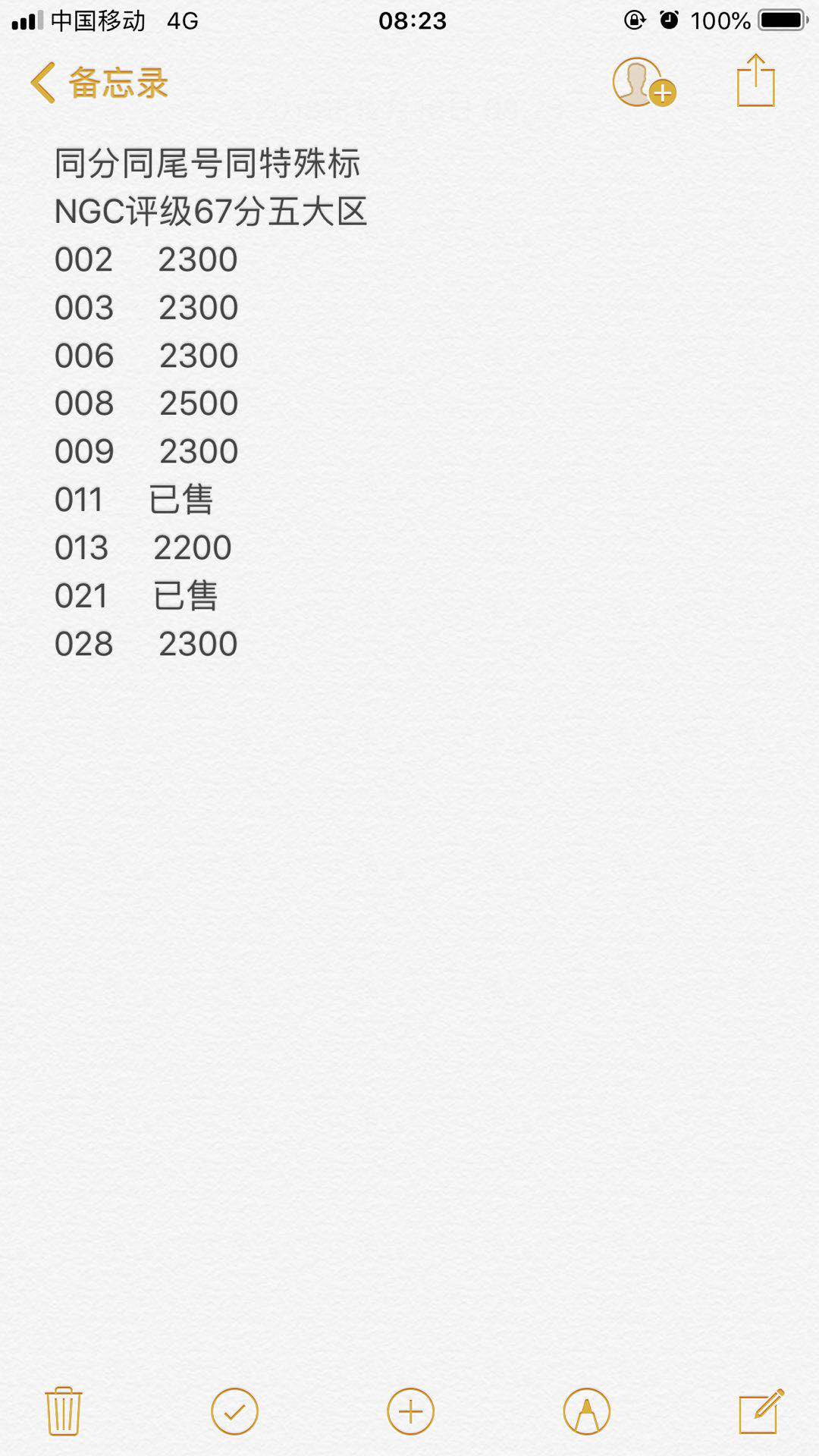819x1456 pixels.
Task: Open the sketch drawing tool
Action: 586,1411
